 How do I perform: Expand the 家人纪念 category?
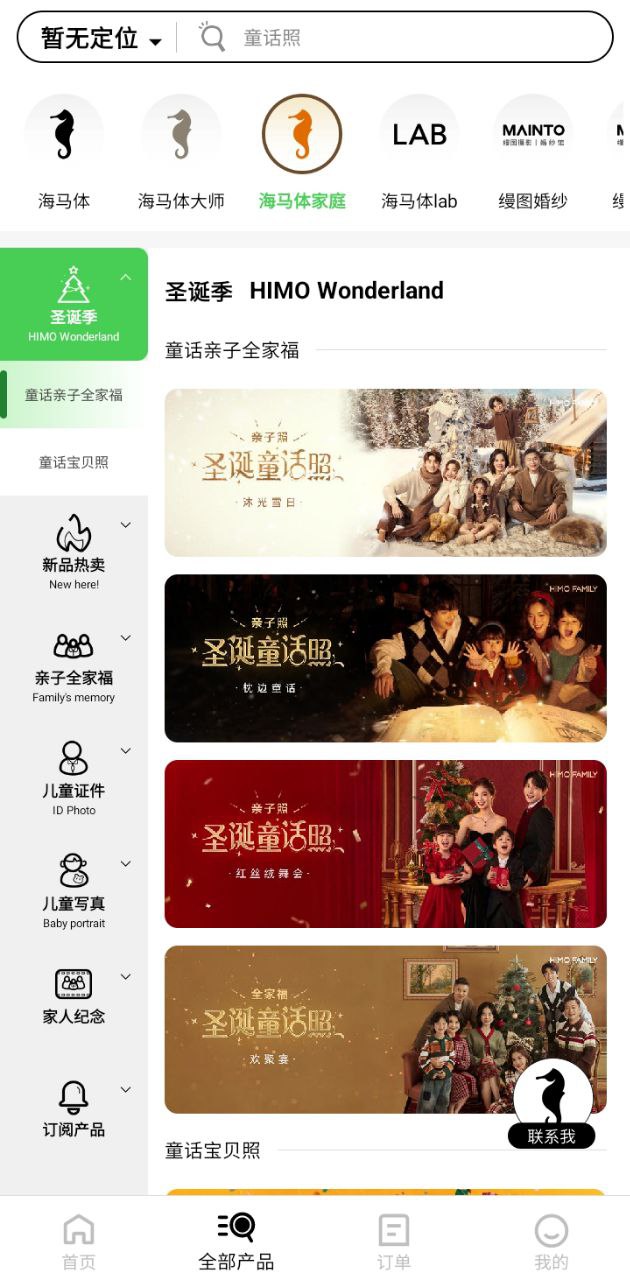(74, 997)
